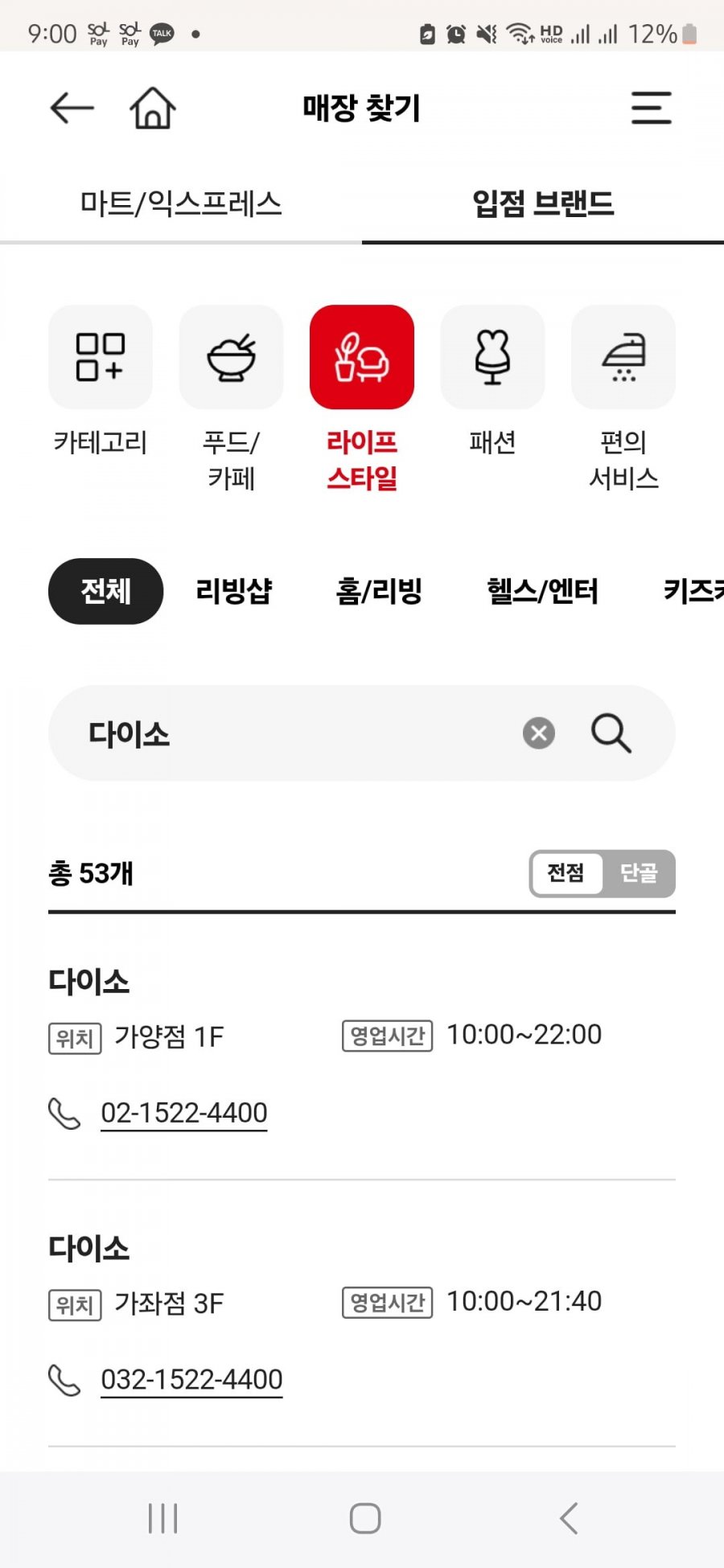
Task: Filter by 홈/리빙
Action: tap(379, 591)
